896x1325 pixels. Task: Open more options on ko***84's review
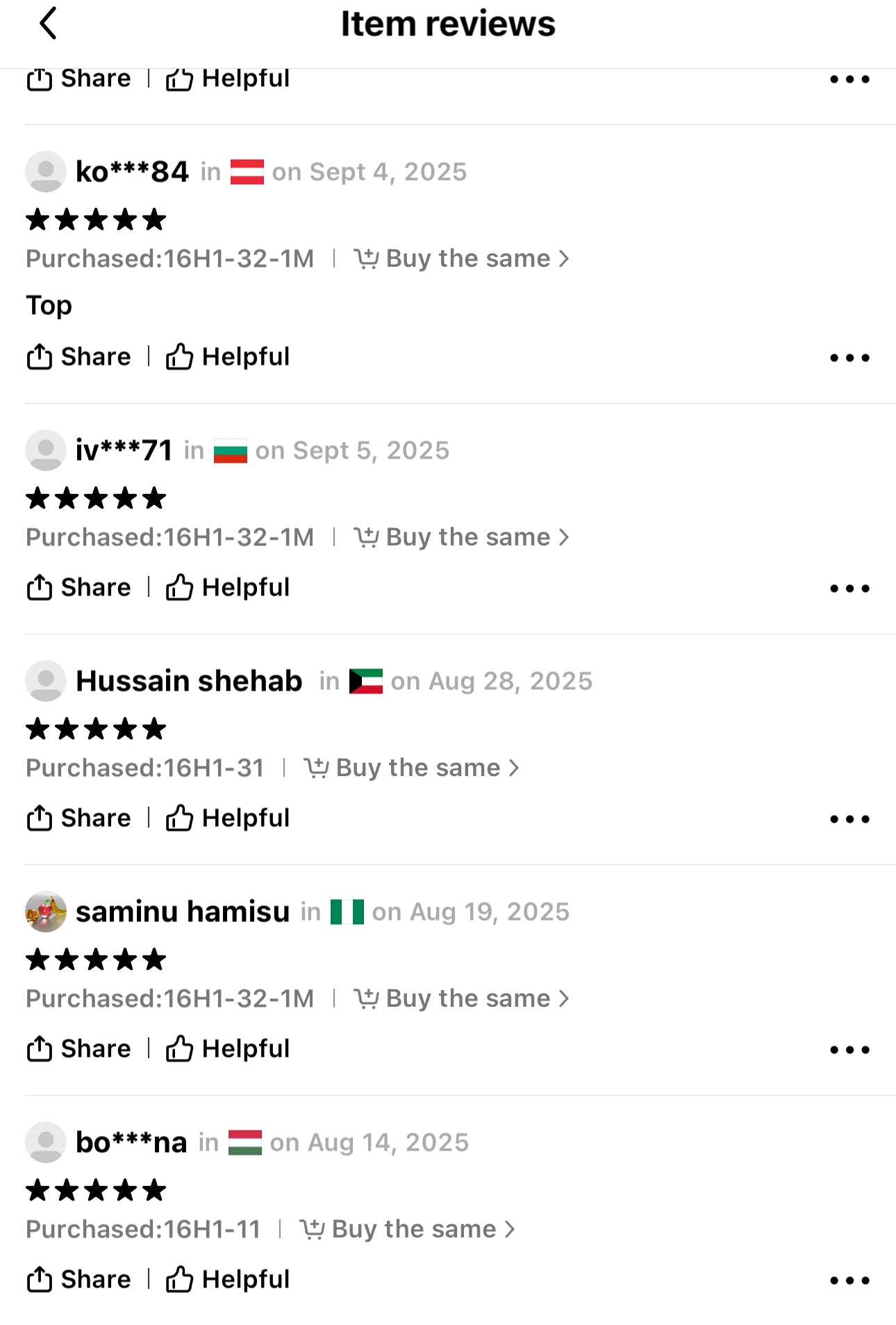coord(849,358)
